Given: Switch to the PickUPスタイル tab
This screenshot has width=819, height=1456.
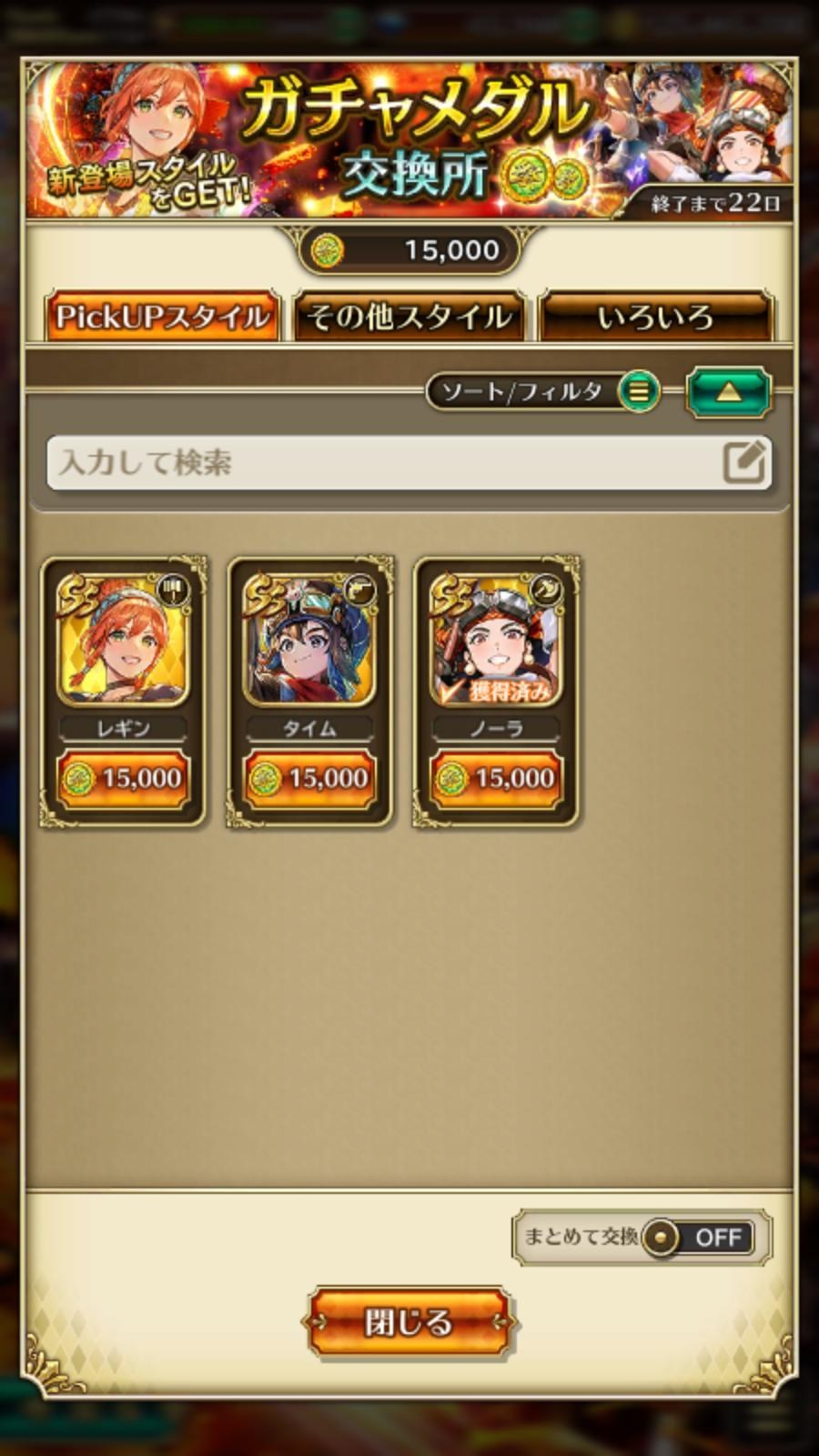Looking at the screenshot, I should point(162,317).
